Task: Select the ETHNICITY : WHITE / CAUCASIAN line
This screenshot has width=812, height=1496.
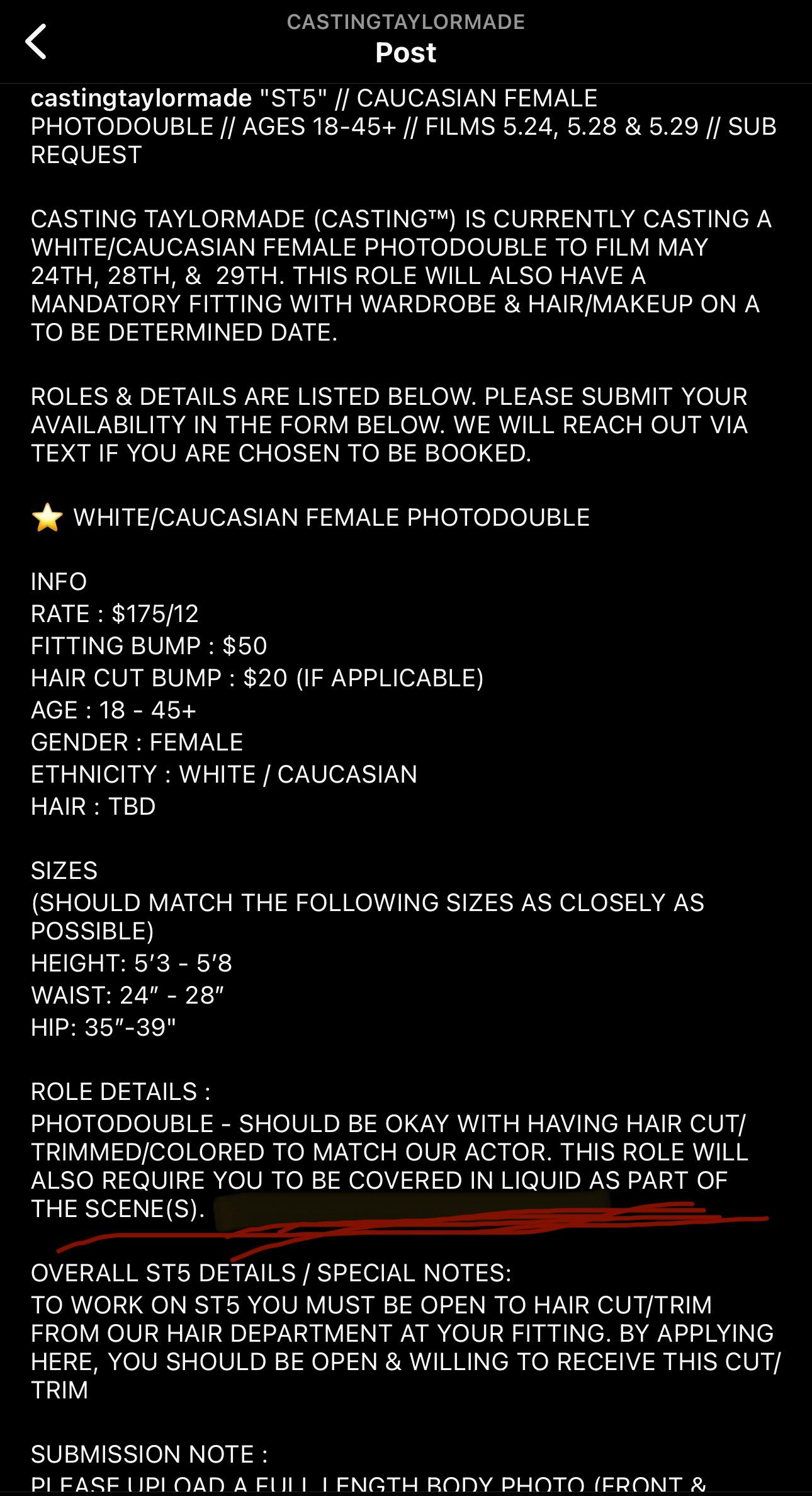Action: pos(223,774)
